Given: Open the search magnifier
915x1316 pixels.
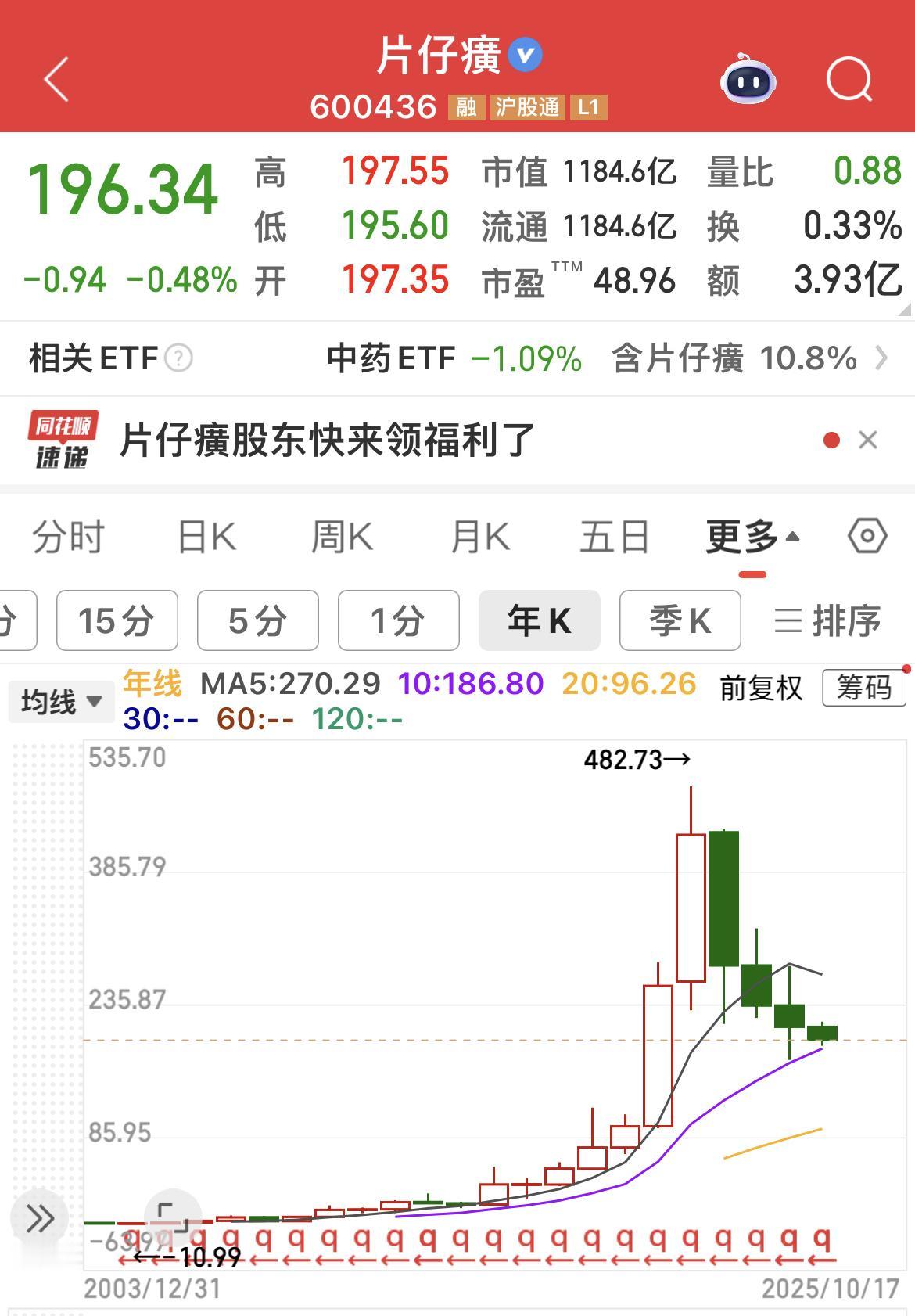Looking at the screenshot, I should pyautogui.click(x=849, y=77).
